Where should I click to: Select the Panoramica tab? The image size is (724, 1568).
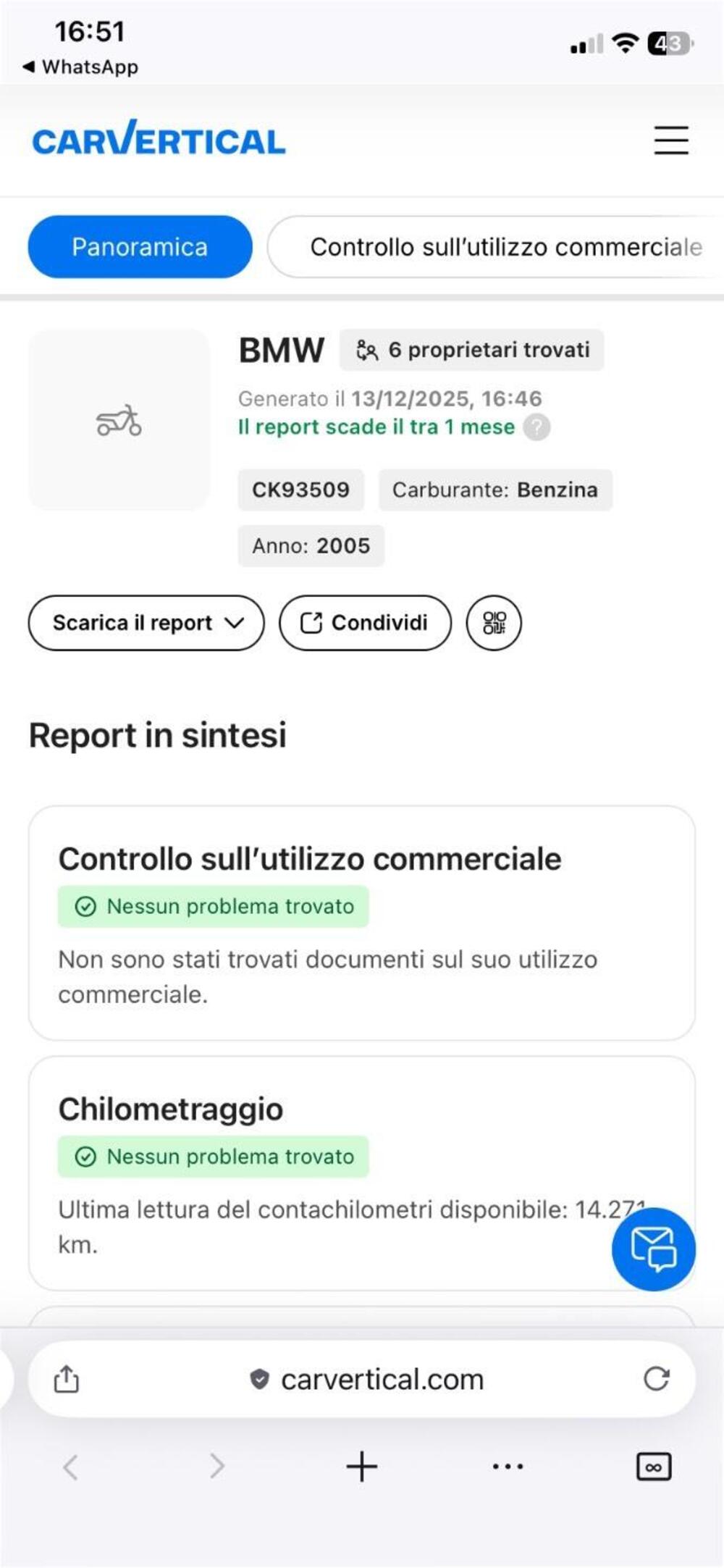point(140,247)
